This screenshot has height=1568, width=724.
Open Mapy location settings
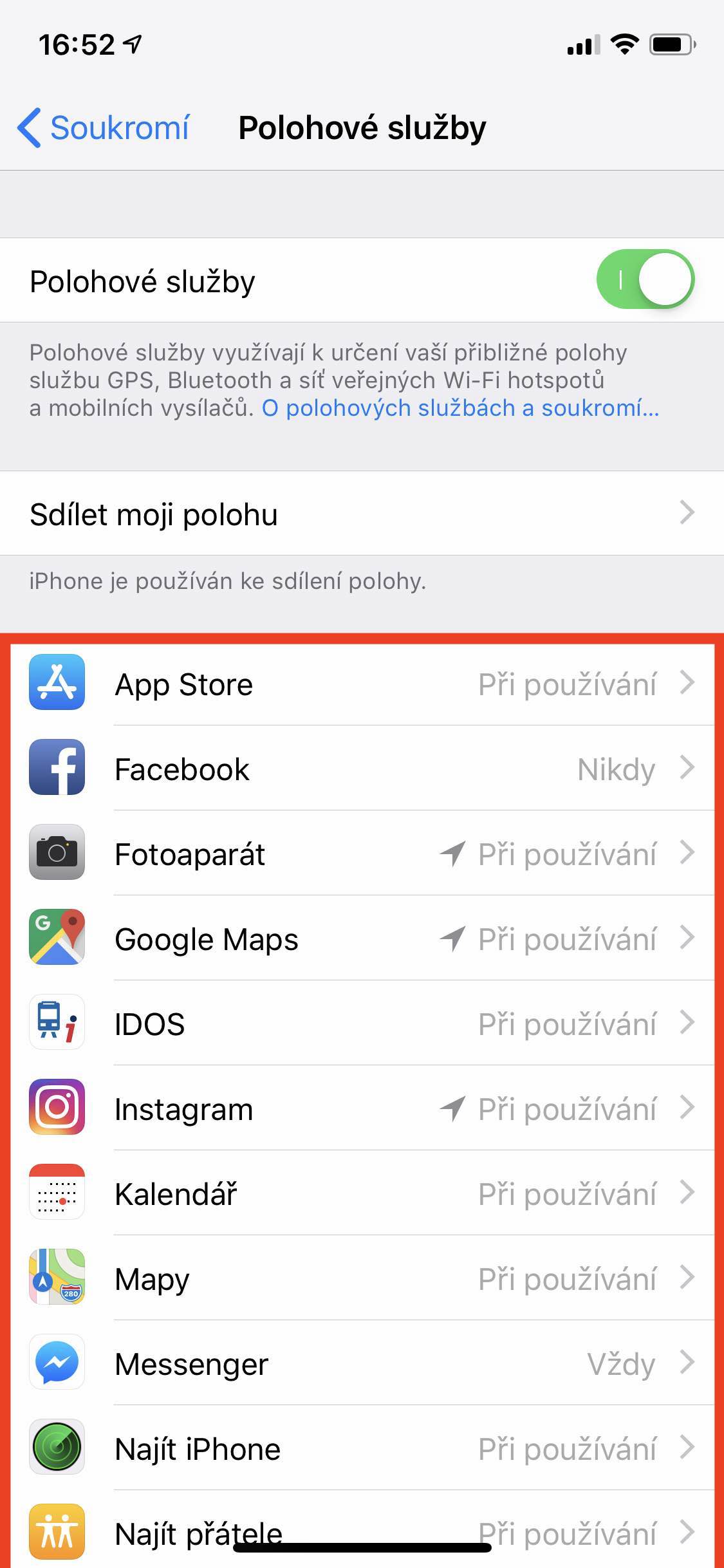click(x=362, y=1278)
